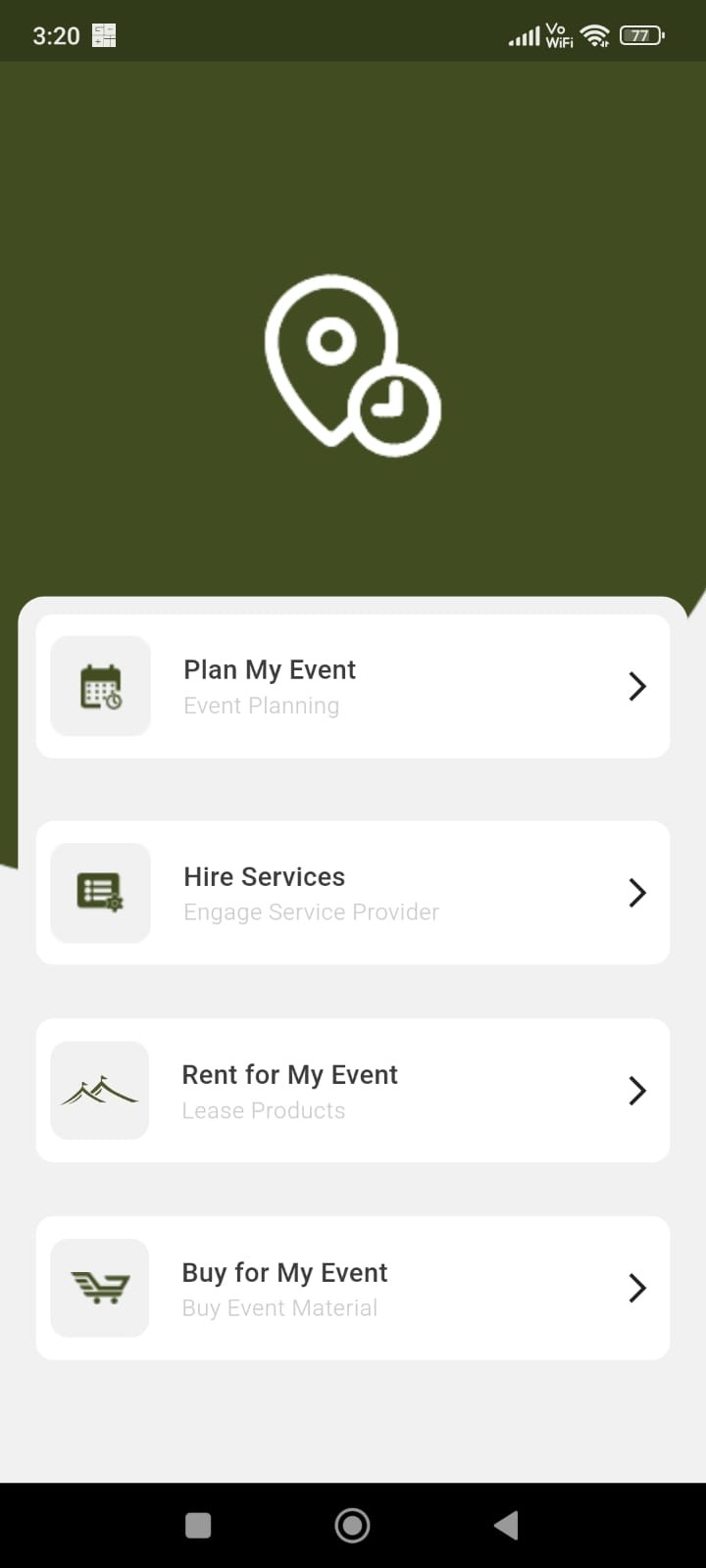
Task: Tap the system back button
Action: coord(506,1525)
